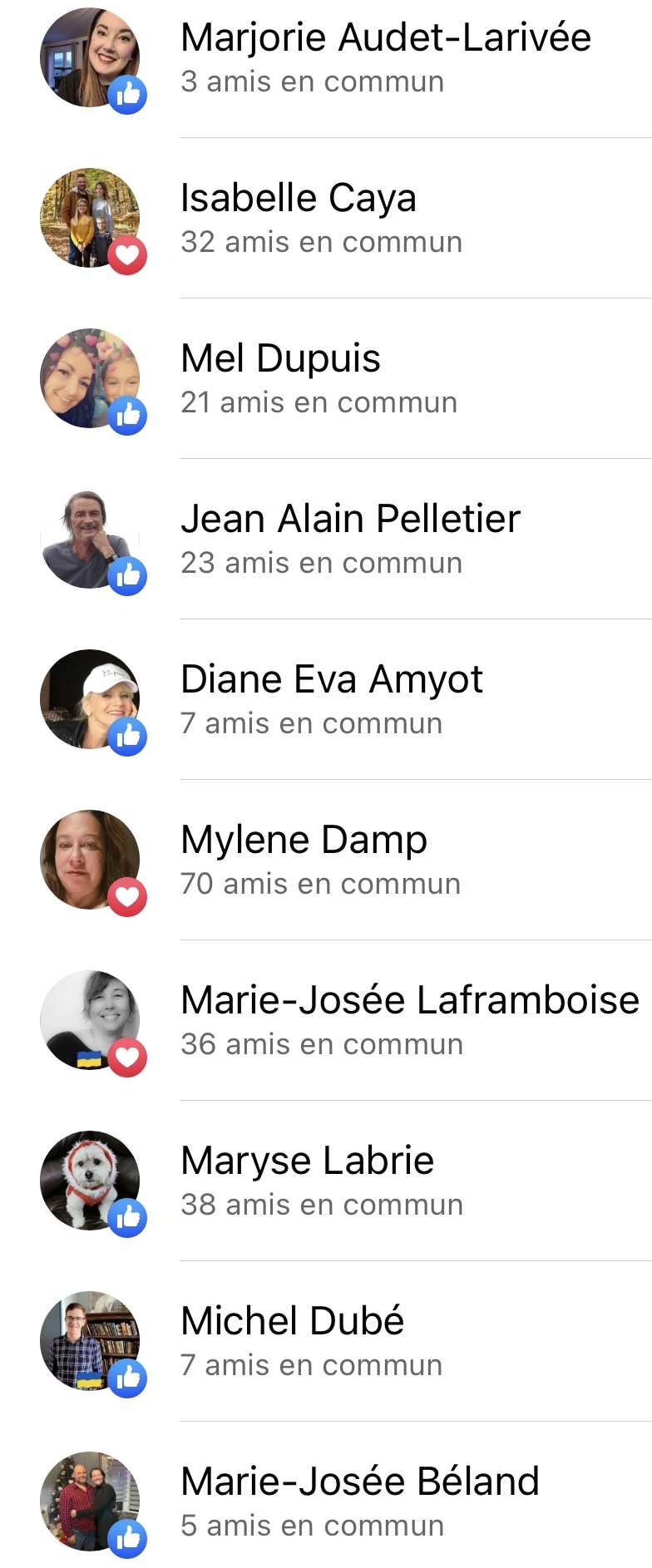Tap the Mylene Damp row
The width and height of the screenshot is (652, 1568).
click(x=304, y=841)
